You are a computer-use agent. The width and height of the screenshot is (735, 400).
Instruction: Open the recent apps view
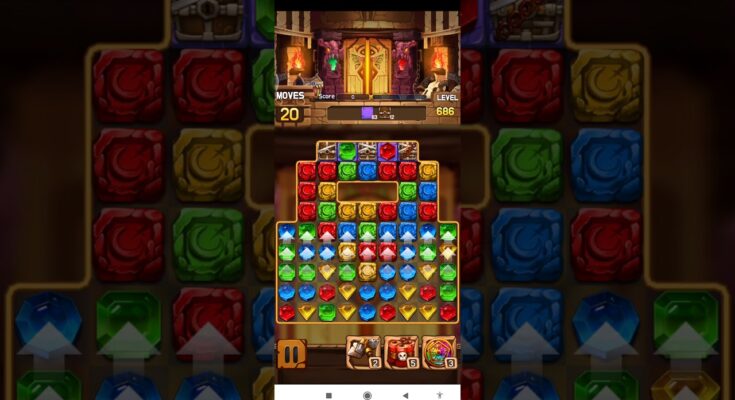(x=329, y=395)
